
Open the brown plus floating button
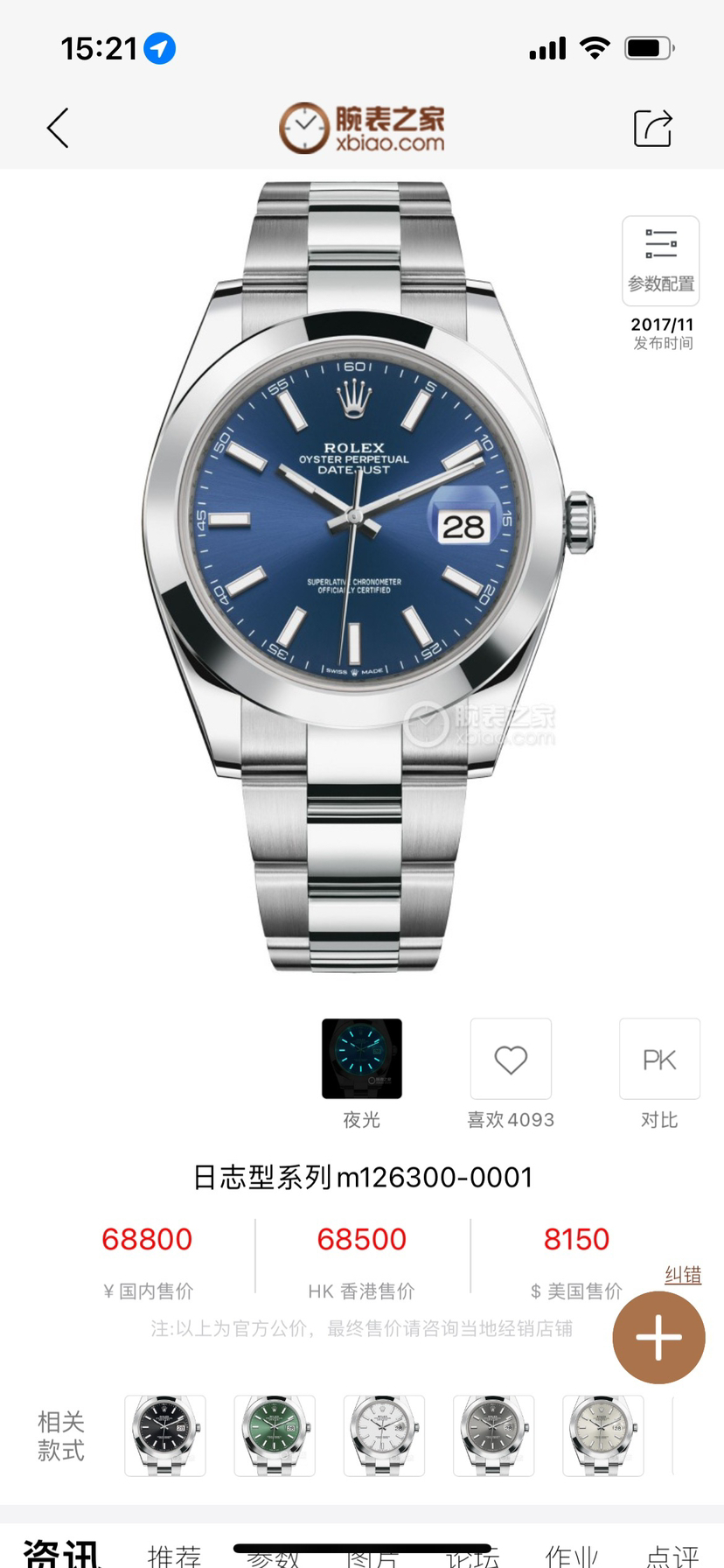[658, 1337]
